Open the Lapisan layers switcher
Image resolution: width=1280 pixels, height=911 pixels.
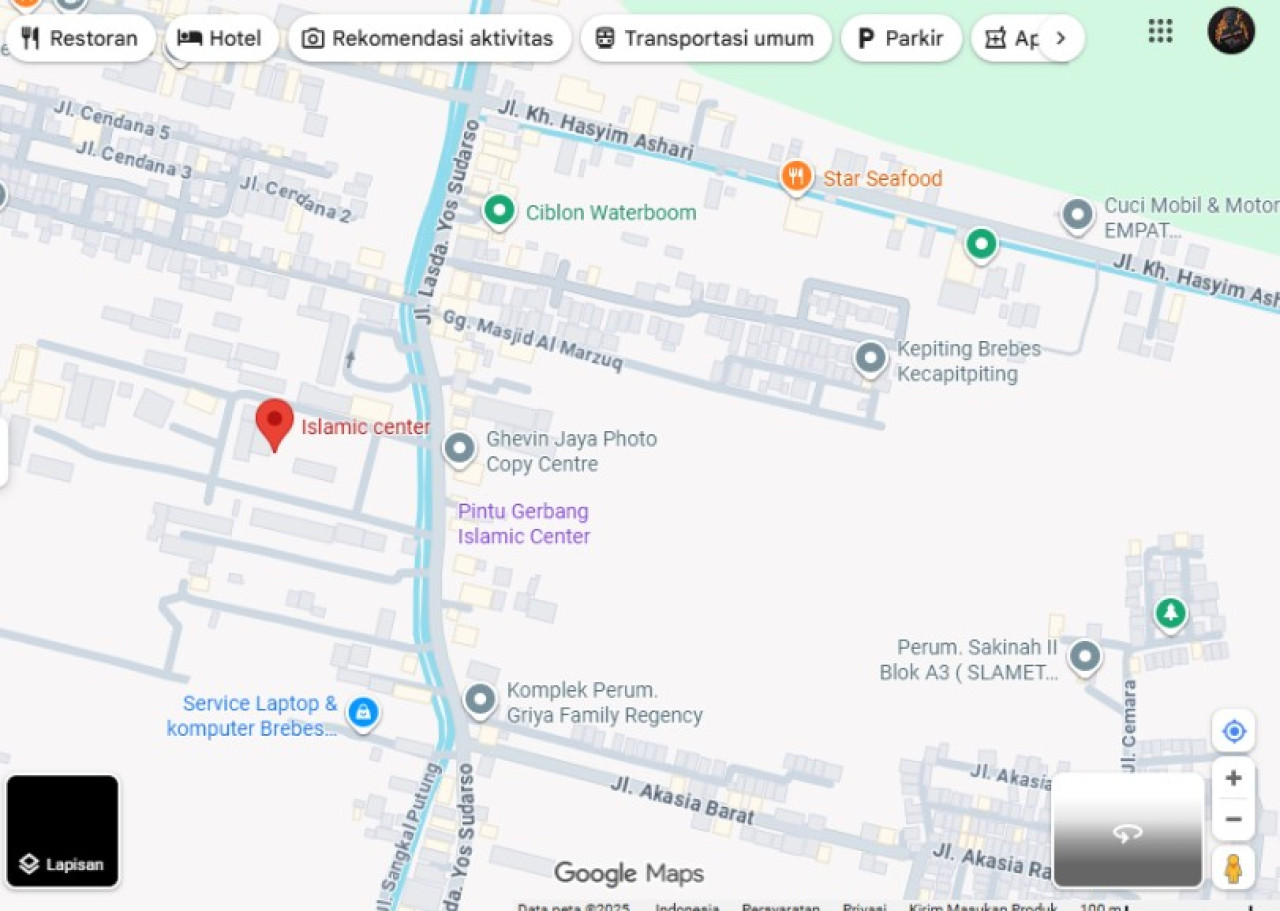point(63,831)
